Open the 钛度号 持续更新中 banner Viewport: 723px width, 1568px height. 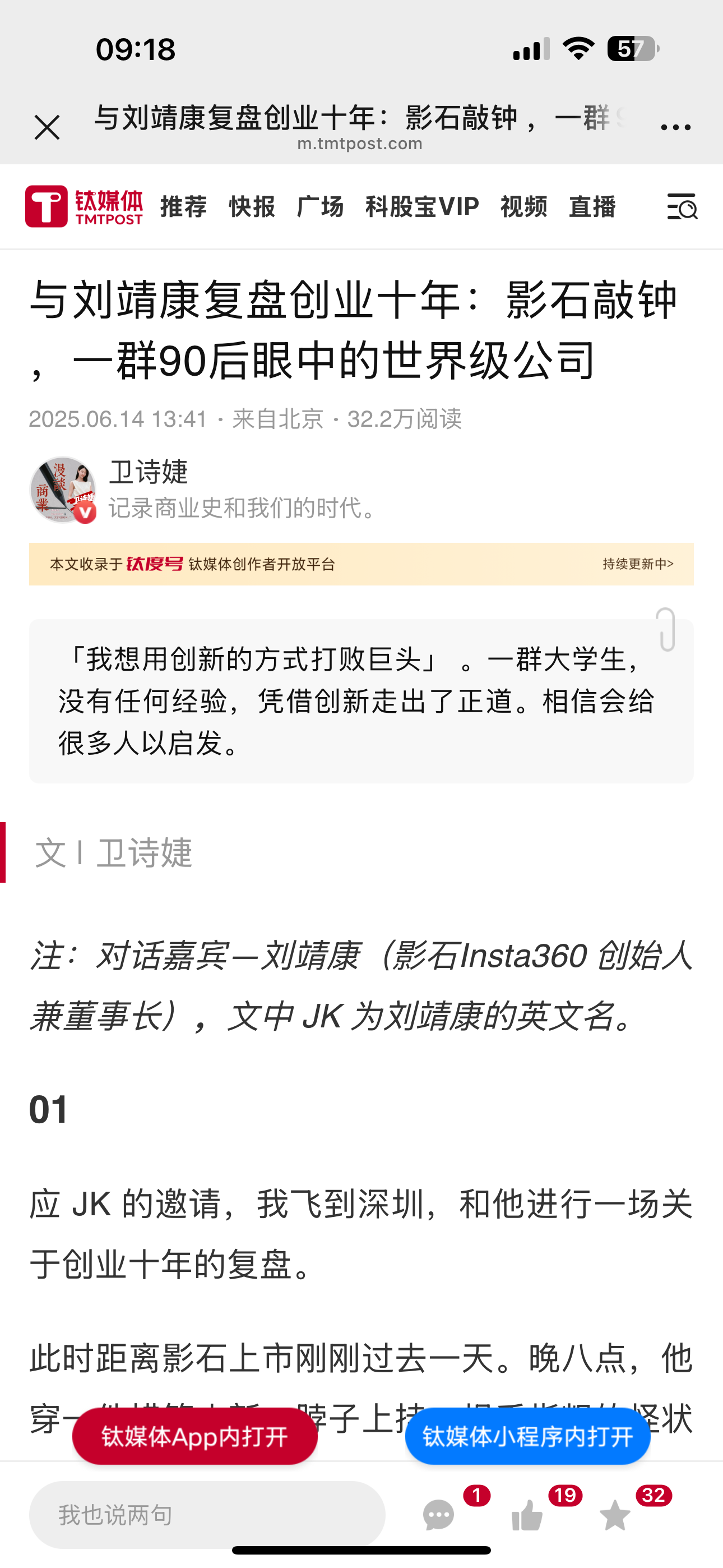coord(361,564)
